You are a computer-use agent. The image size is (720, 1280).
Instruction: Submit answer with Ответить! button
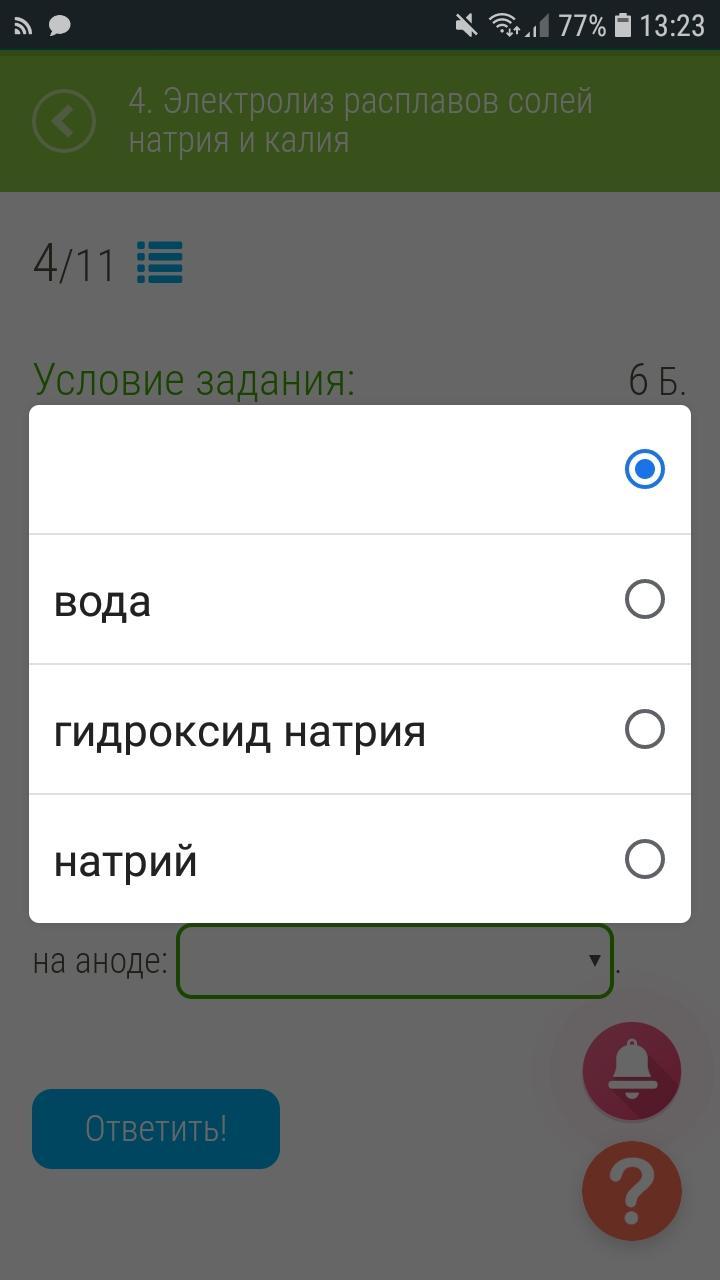coord(156,1129)
